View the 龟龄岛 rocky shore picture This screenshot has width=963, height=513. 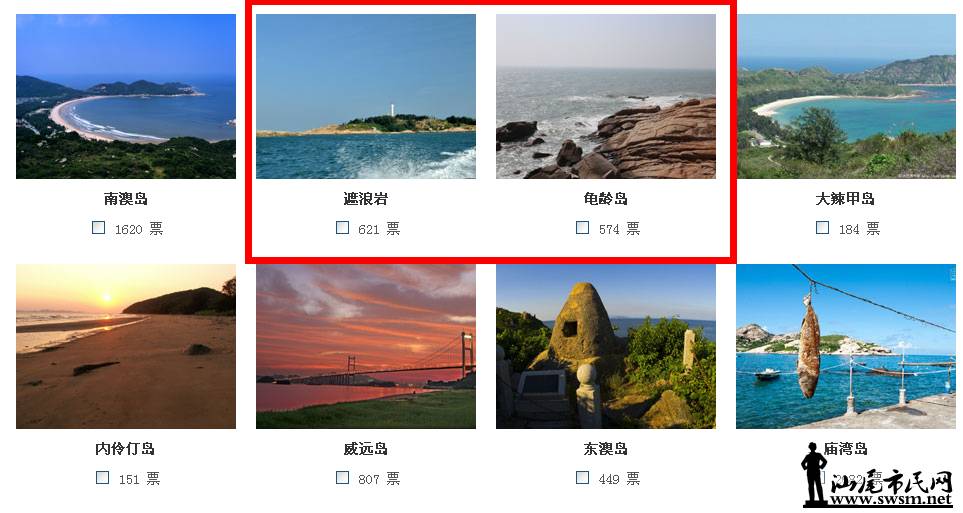[x=606, y=96]
